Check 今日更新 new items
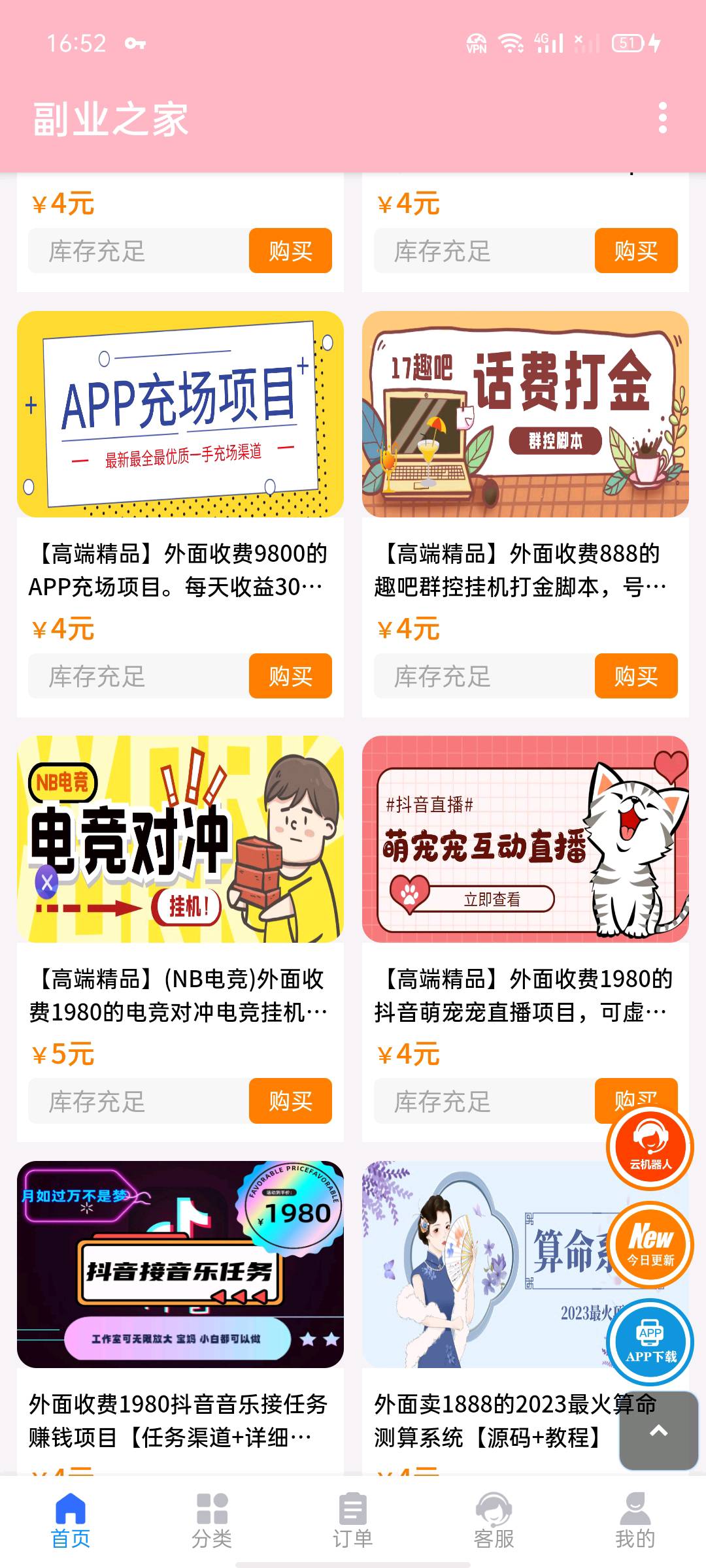 point(650,1245)
